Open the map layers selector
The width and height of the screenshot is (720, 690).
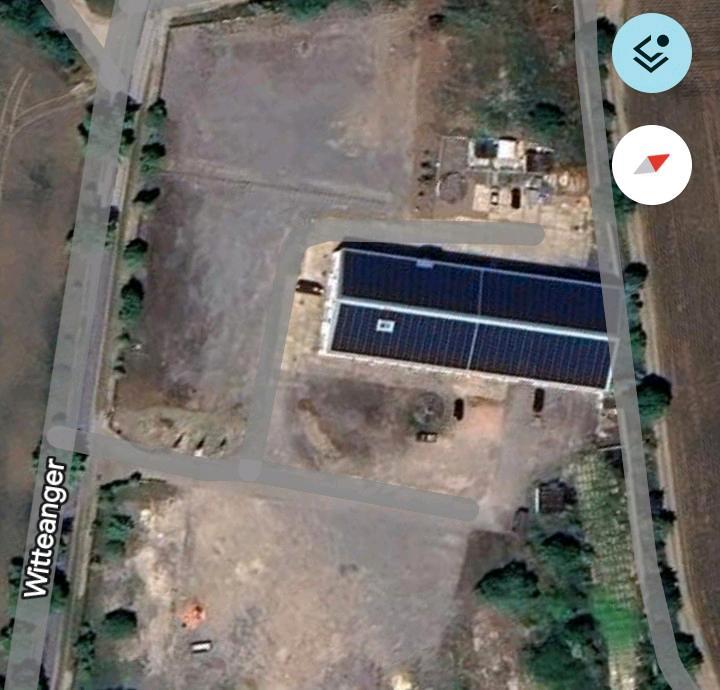(651, 53)
